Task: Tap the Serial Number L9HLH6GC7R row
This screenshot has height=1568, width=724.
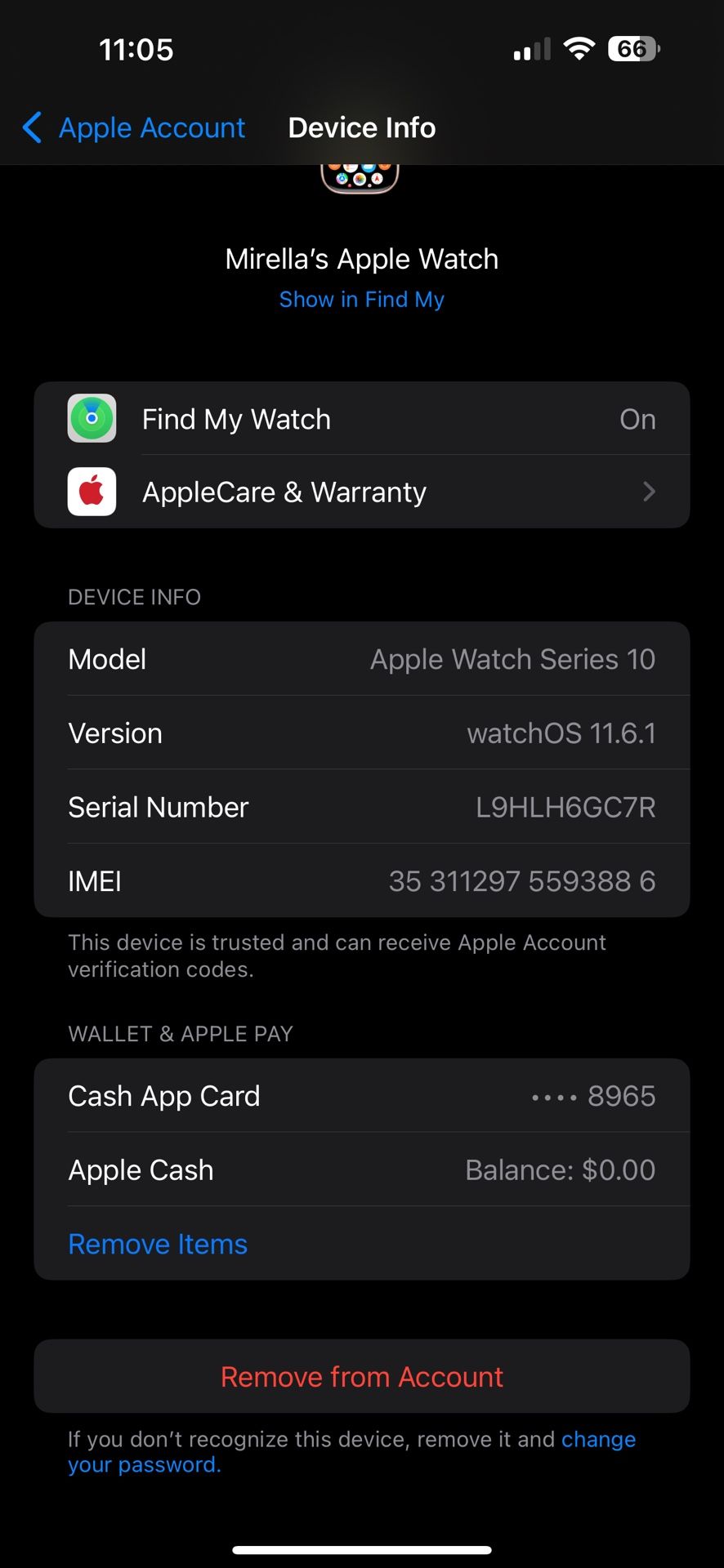Action: point(362,807)
